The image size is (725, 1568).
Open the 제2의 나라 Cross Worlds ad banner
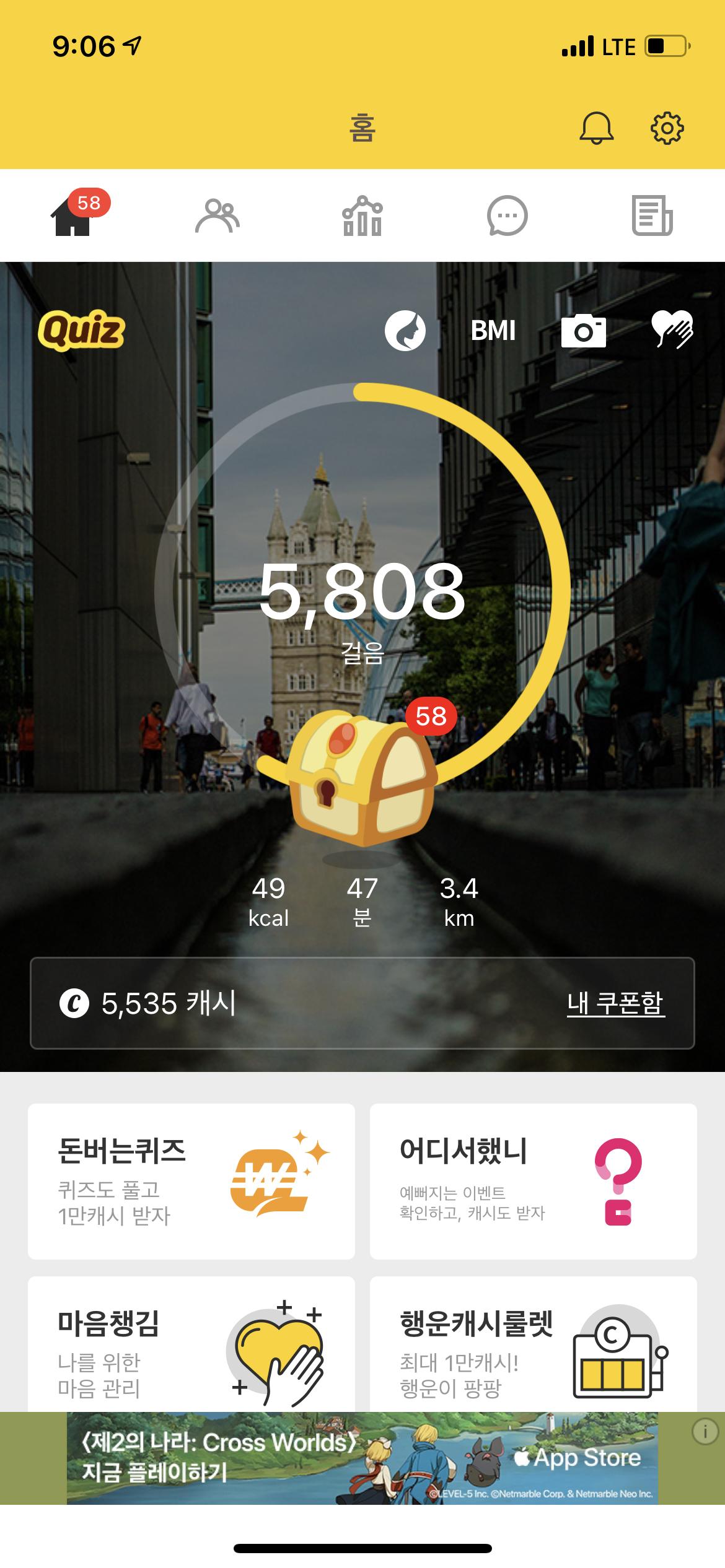point(362,1458)
